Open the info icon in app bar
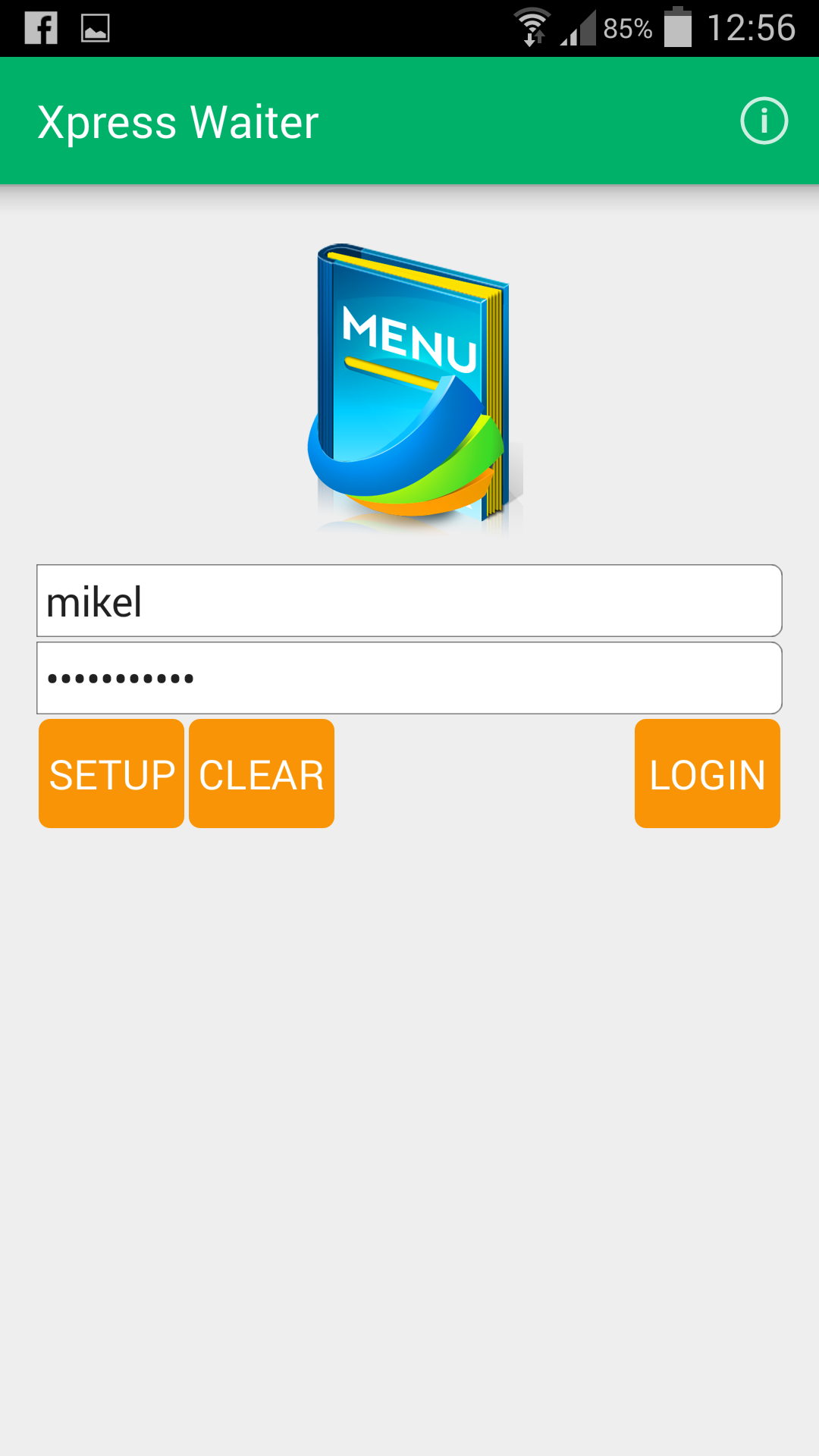This screenshot has width=819, height=1456. click(764, 121)
